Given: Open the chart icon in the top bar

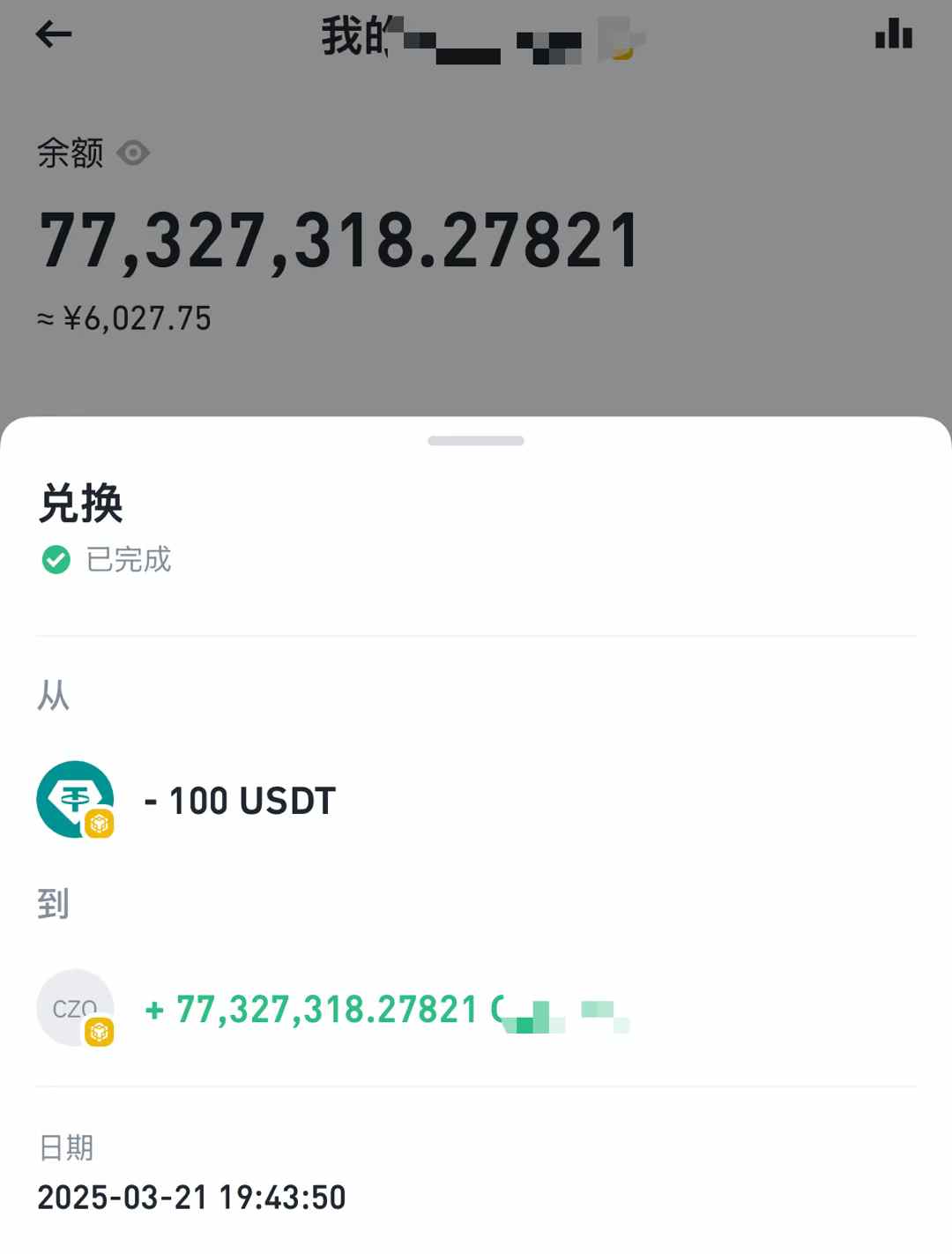Looking at the screenshot, I should coord(893,34).
